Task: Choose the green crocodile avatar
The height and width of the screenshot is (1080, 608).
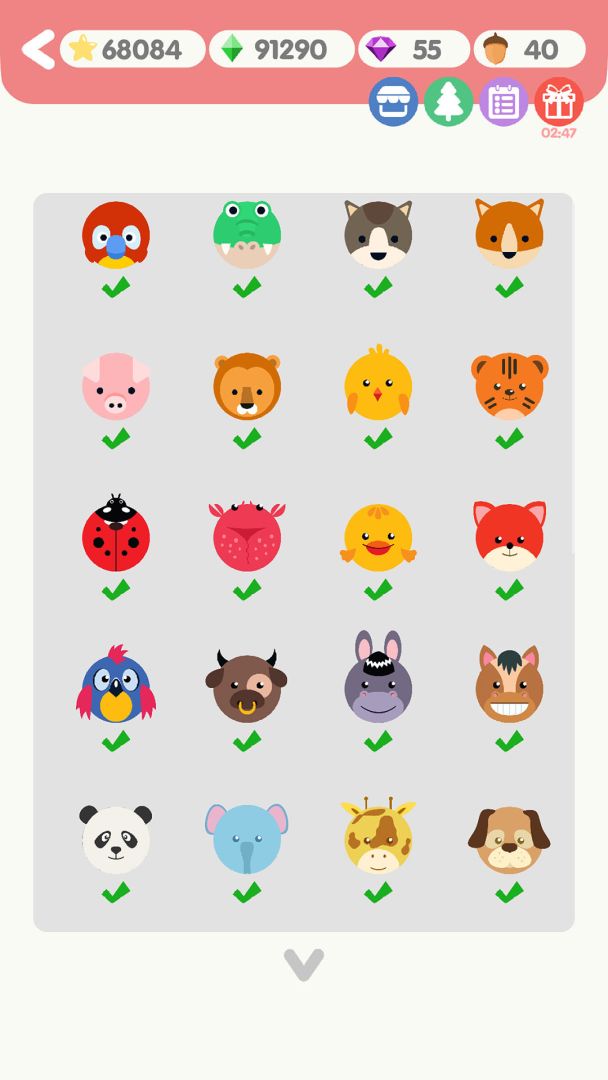Action: pyautogui.click(x=247, y=235)
